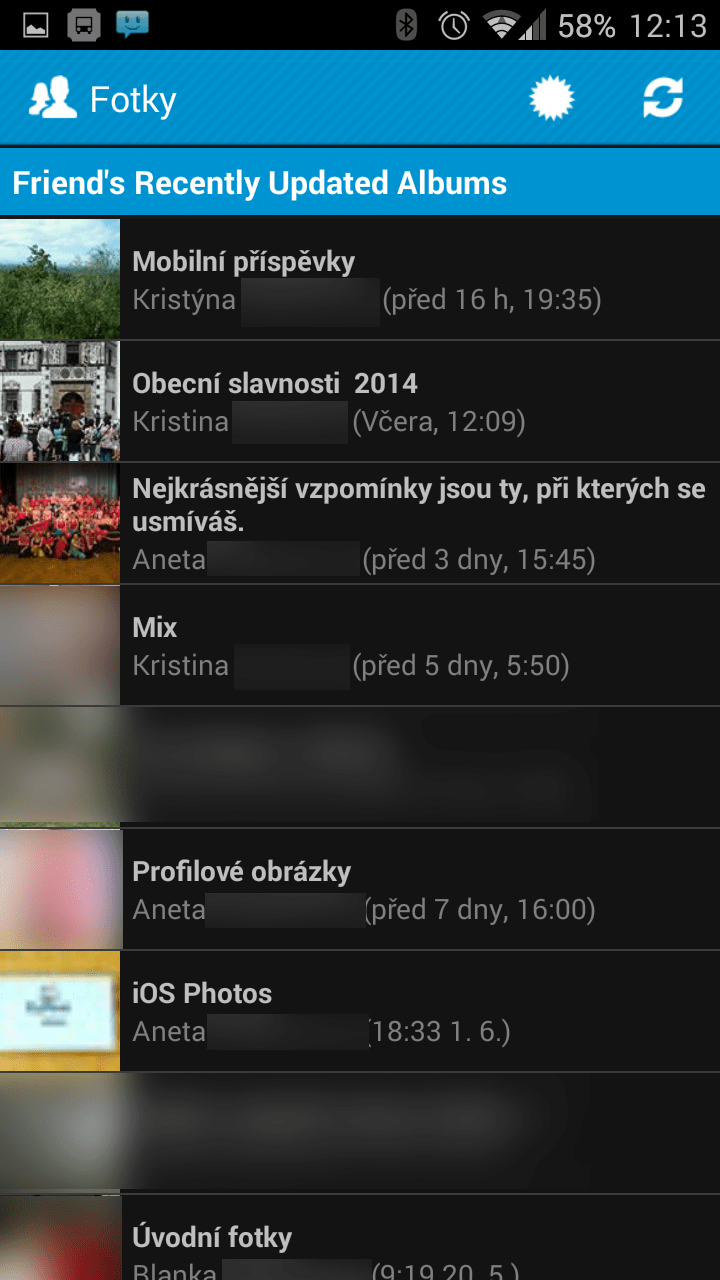Open the Mobilní příspěvky album

pos(360,279)
